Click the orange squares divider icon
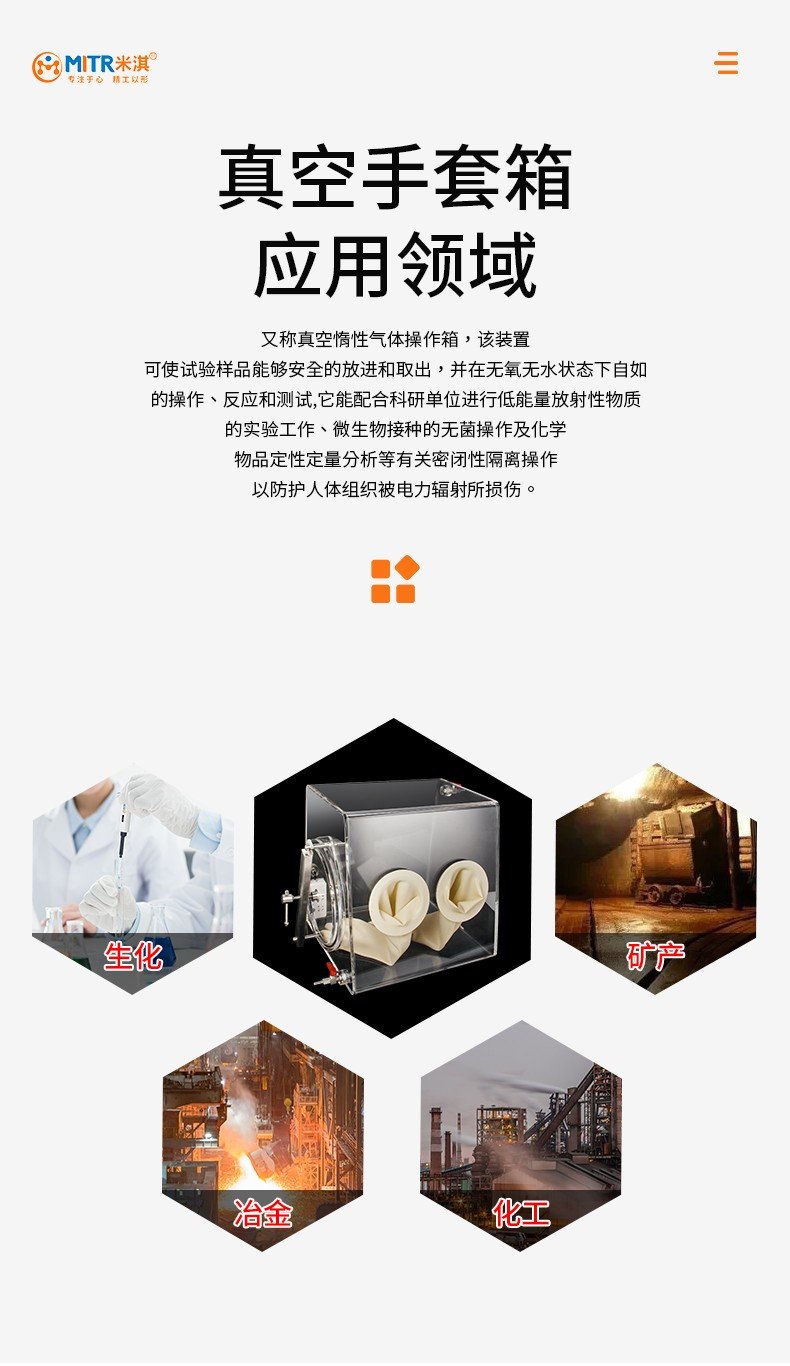The image size is (790, 1366). click(x=395, y=580)
